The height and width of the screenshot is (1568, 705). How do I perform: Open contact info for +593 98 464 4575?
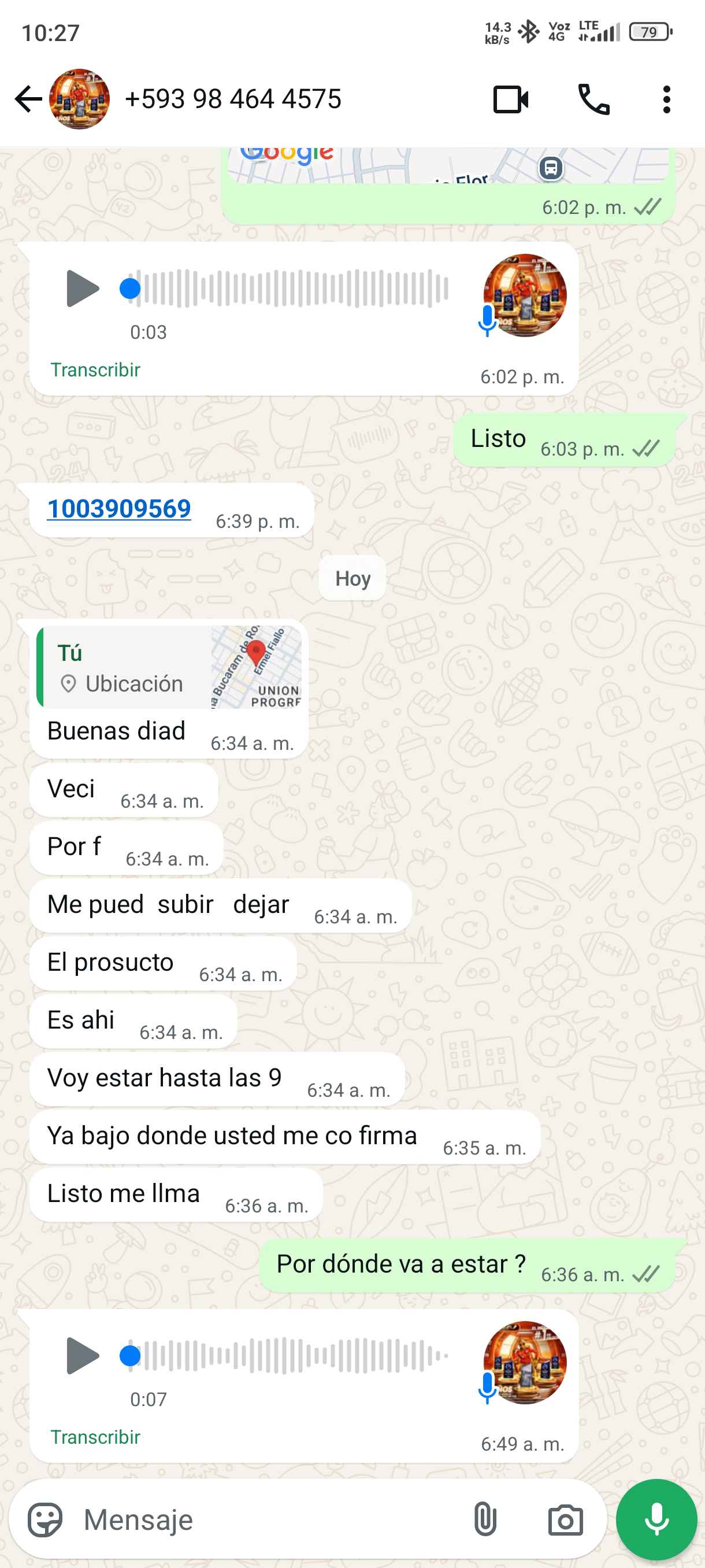(x=232, y=99)
